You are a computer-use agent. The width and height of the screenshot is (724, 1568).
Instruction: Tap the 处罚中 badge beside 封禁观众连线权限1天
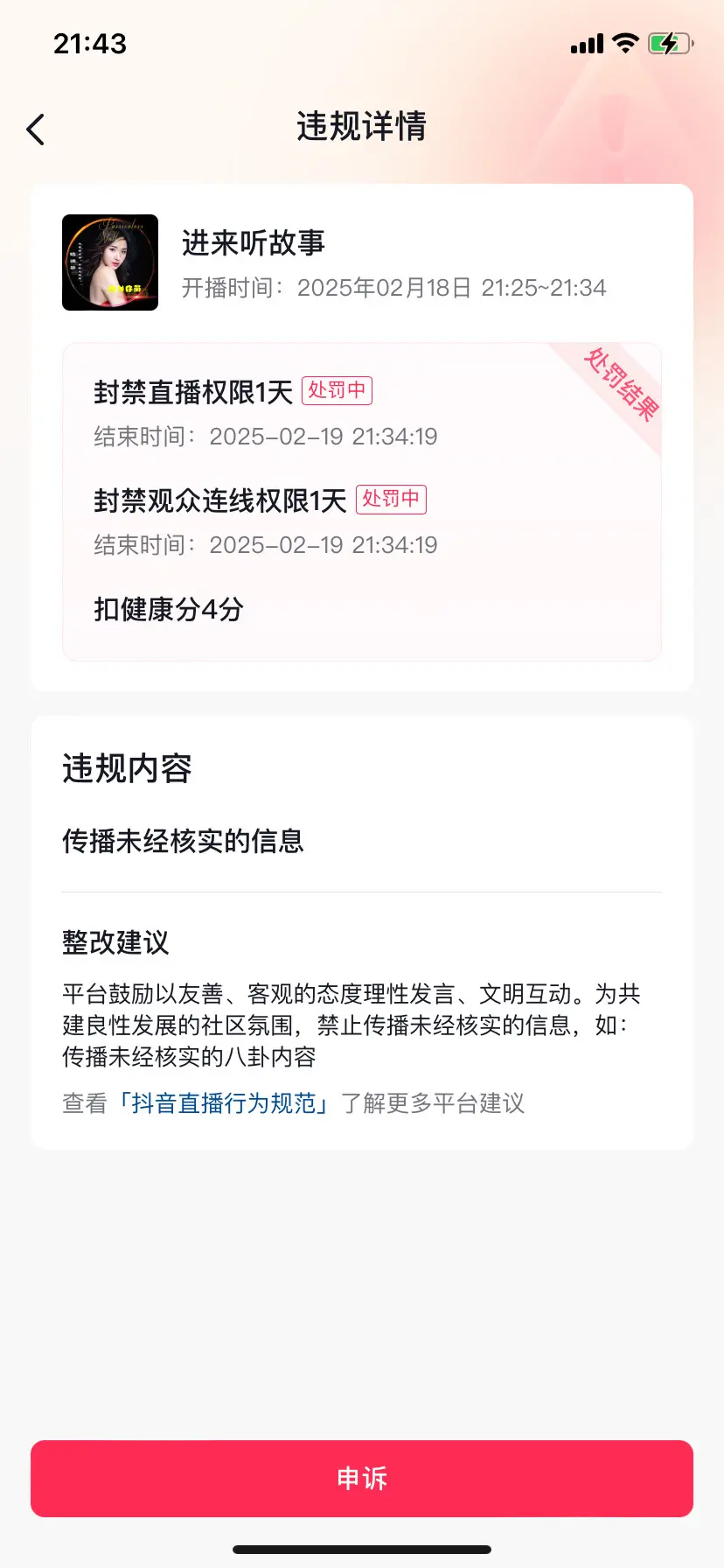coord(391,499)
